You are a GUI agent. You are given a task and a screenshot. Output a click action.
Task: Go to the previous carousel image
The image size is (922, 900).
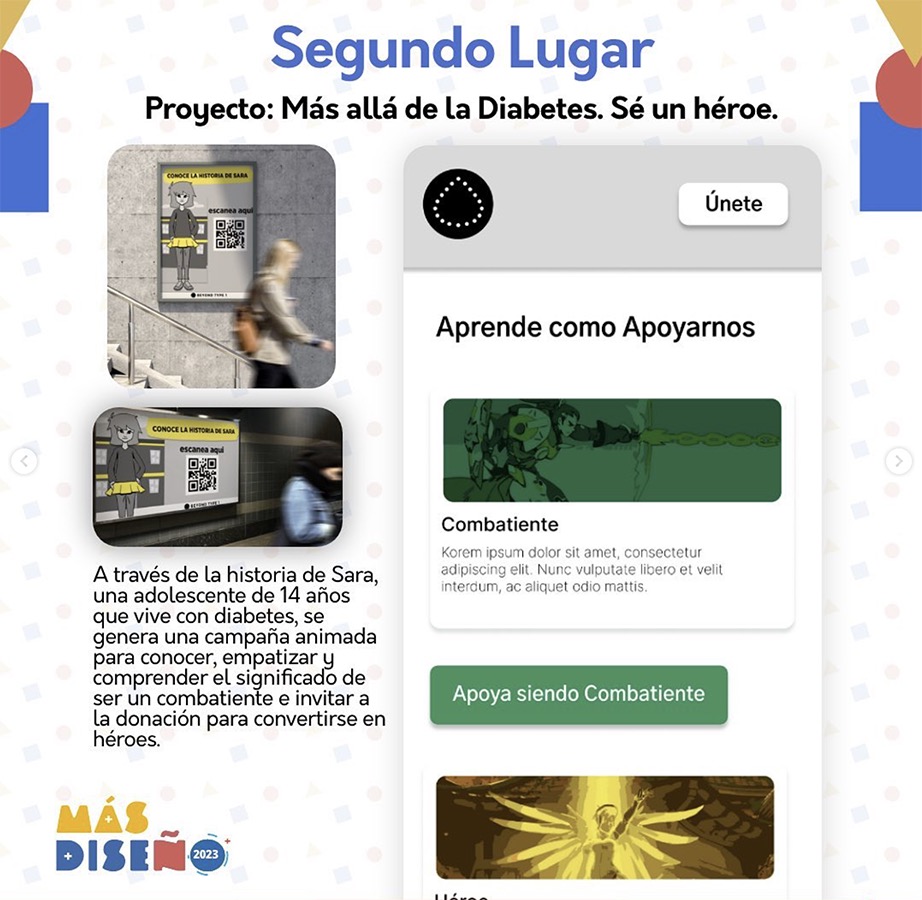tap(24, 461)
